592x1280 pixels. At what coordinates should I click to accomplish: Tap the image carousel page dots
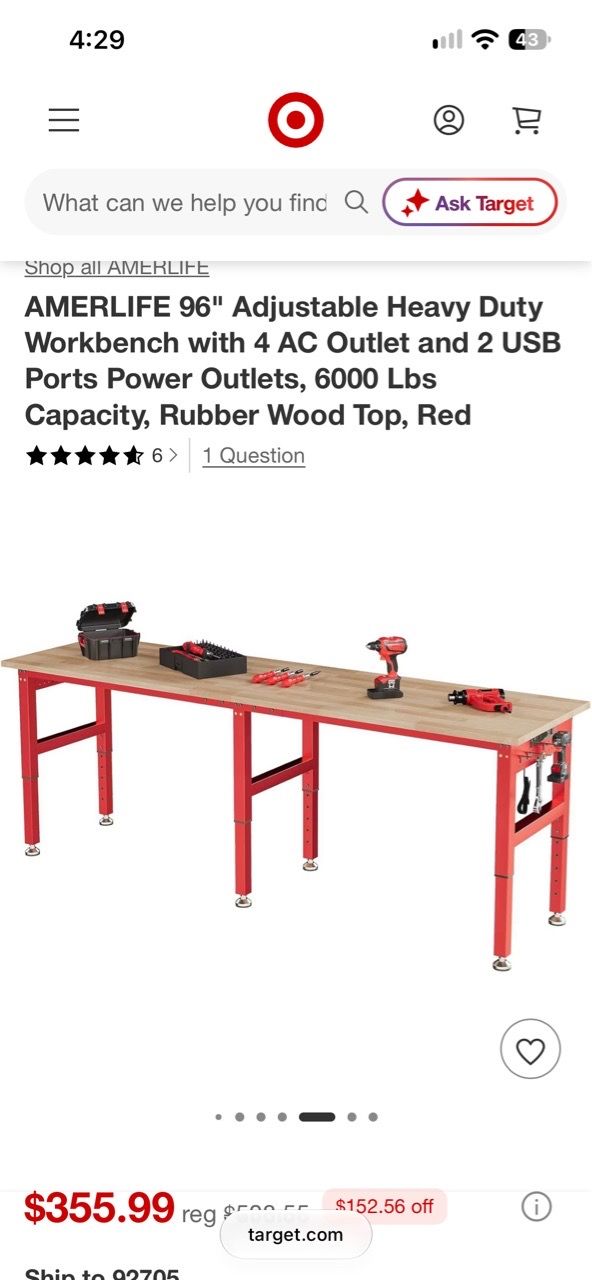pyautogui.click(x=296, y=1117)
